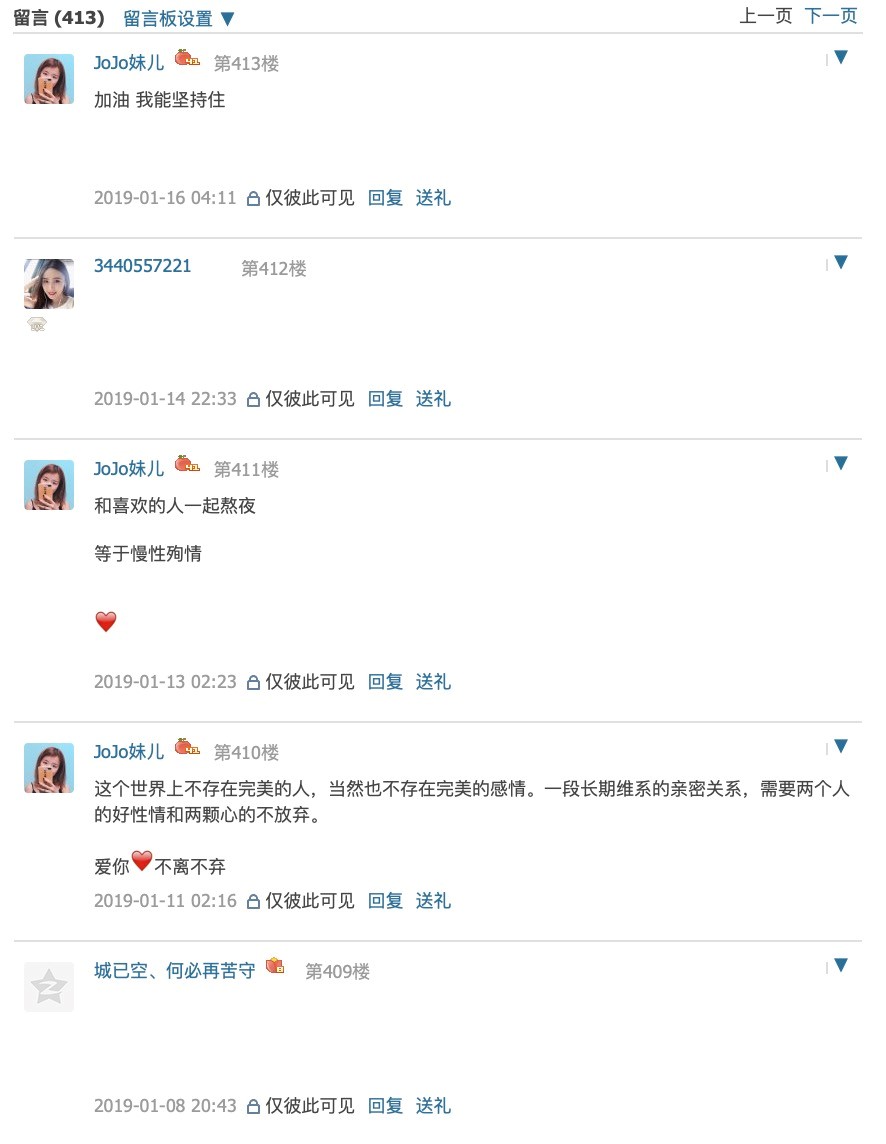Reply to the 第412楼 message
Viewport: 886px width, 1144px height.
[385, 399]
